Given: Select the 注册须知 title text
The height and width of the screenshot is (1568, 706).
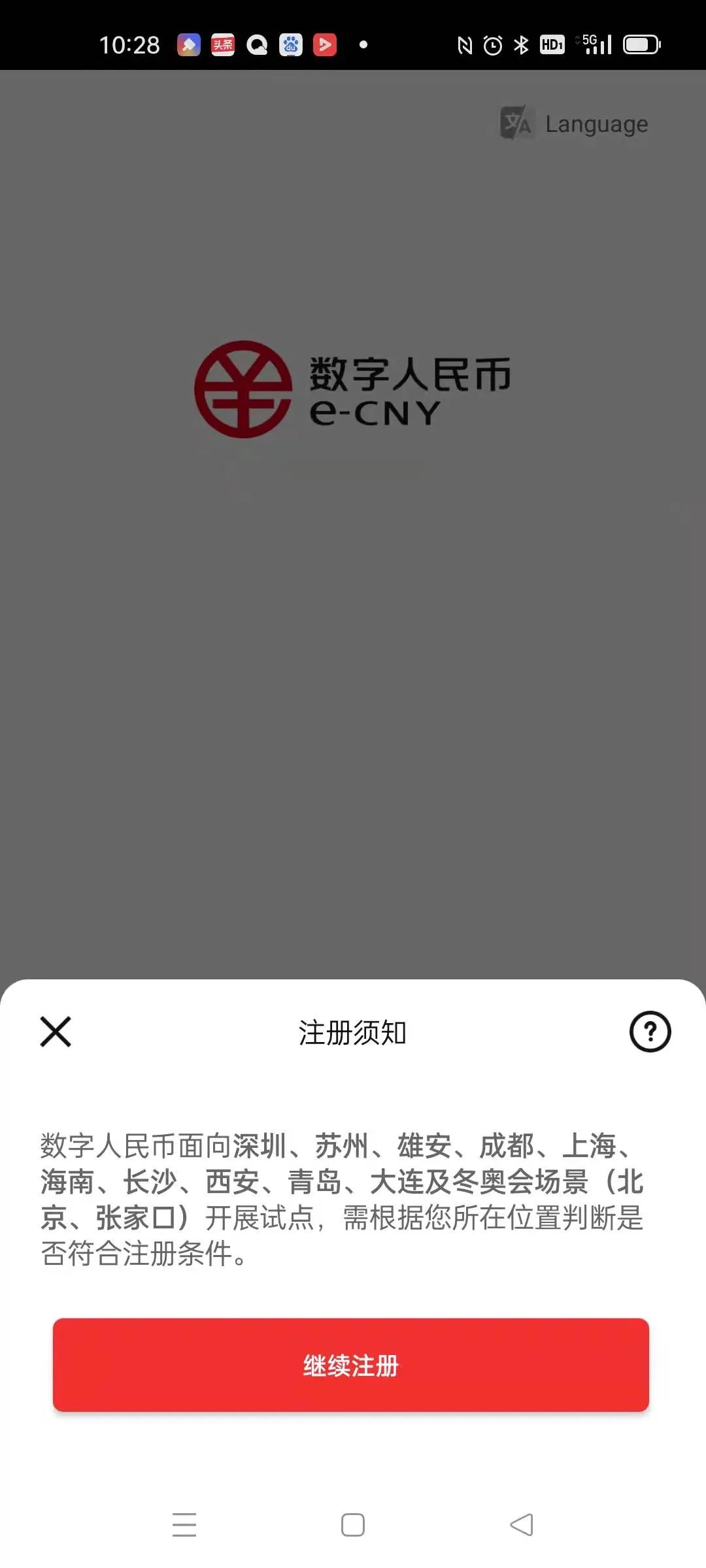Looking at the screenshot, I should click(x=352, y=1032).
